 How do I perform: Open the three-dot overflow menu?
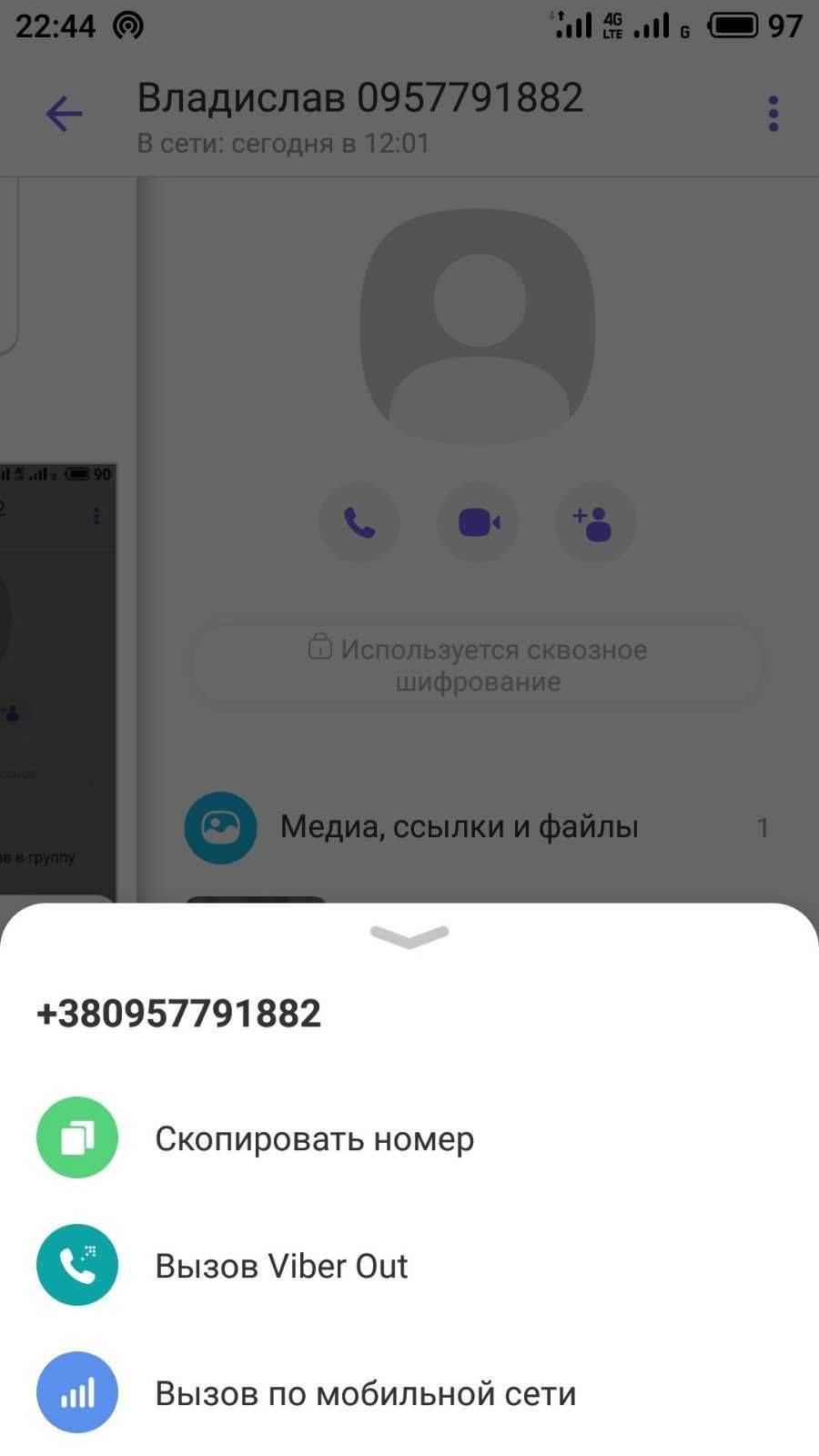(x=773, y=115)
